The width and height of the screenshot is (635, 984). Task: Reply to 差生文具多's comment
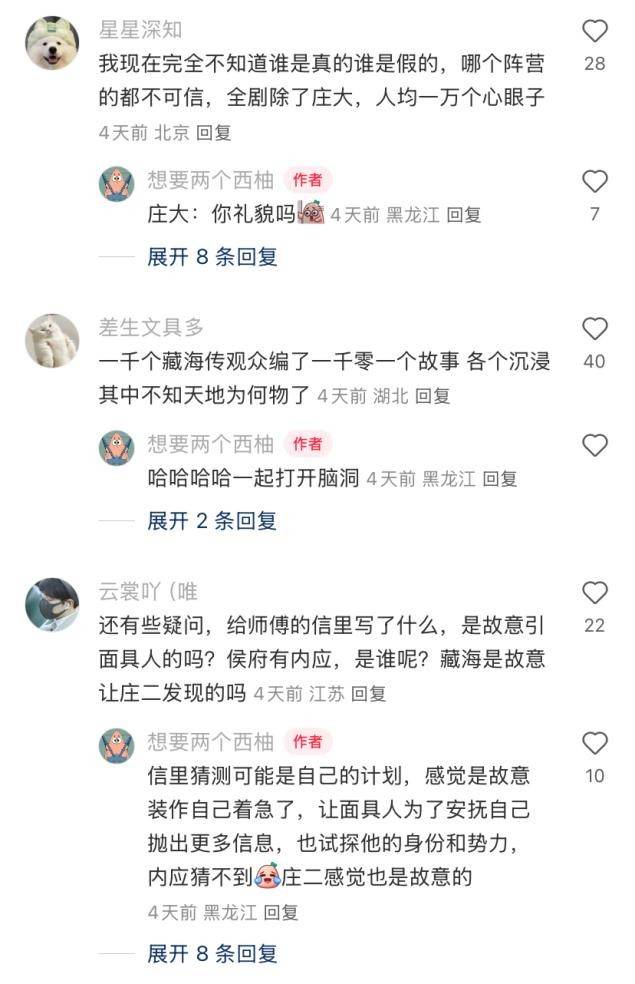(433, 396)
